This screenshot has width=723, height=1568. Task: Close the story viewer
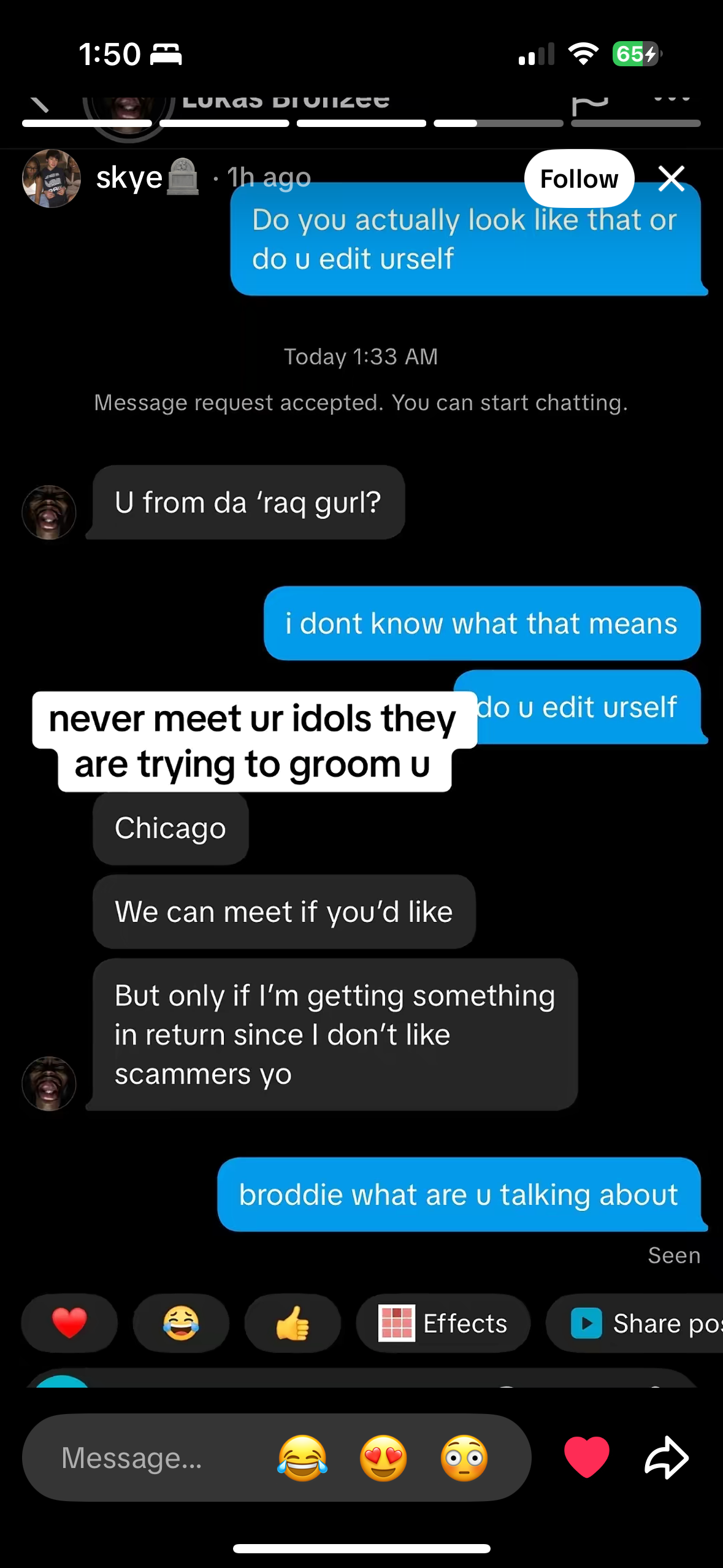click(671, 179)
